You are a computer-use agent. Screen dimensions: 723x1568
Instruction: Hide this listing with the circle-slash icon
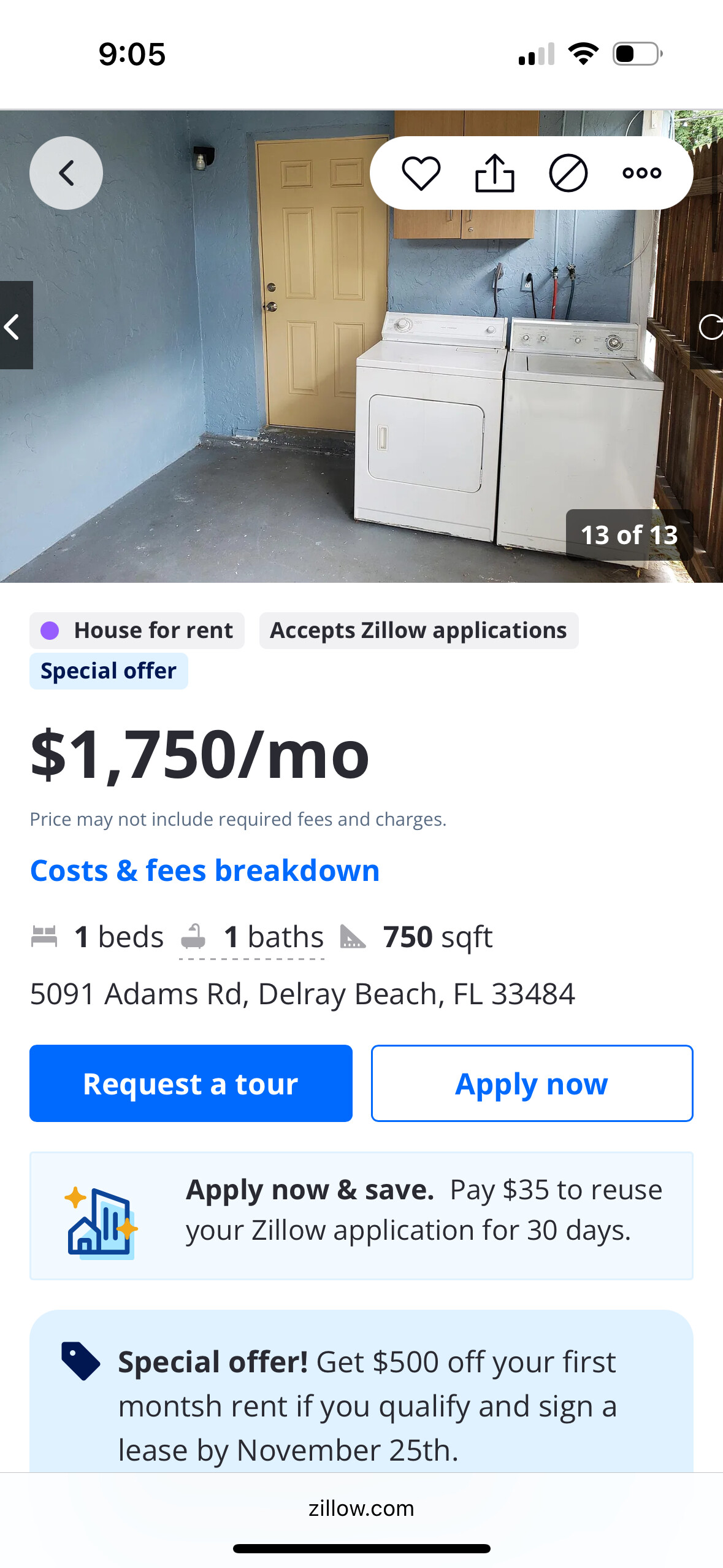coord(568,173)
